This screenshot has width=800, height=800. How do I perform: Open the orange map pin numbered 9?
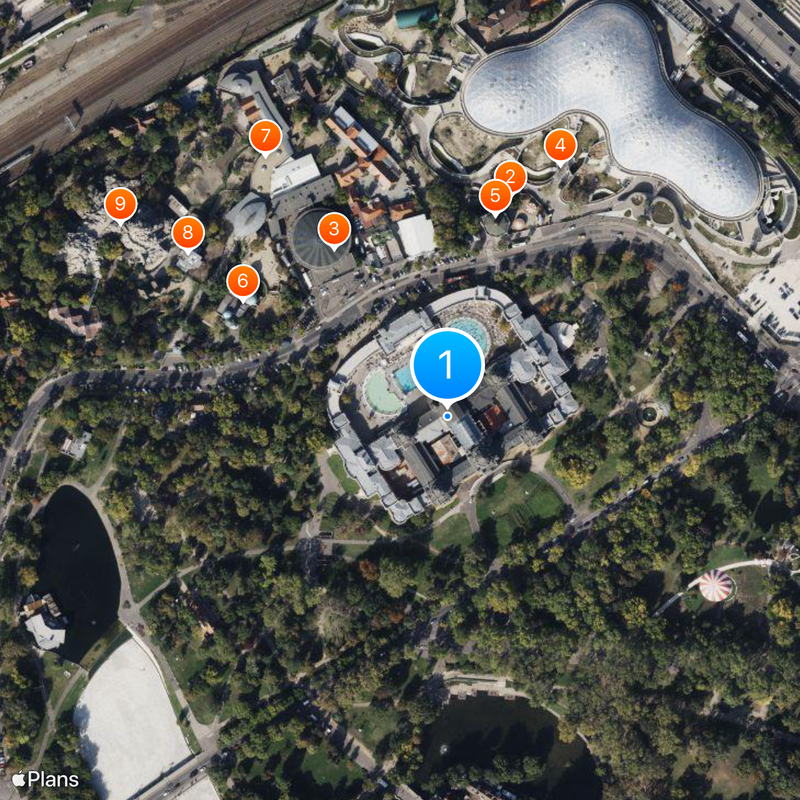point(120,204)
